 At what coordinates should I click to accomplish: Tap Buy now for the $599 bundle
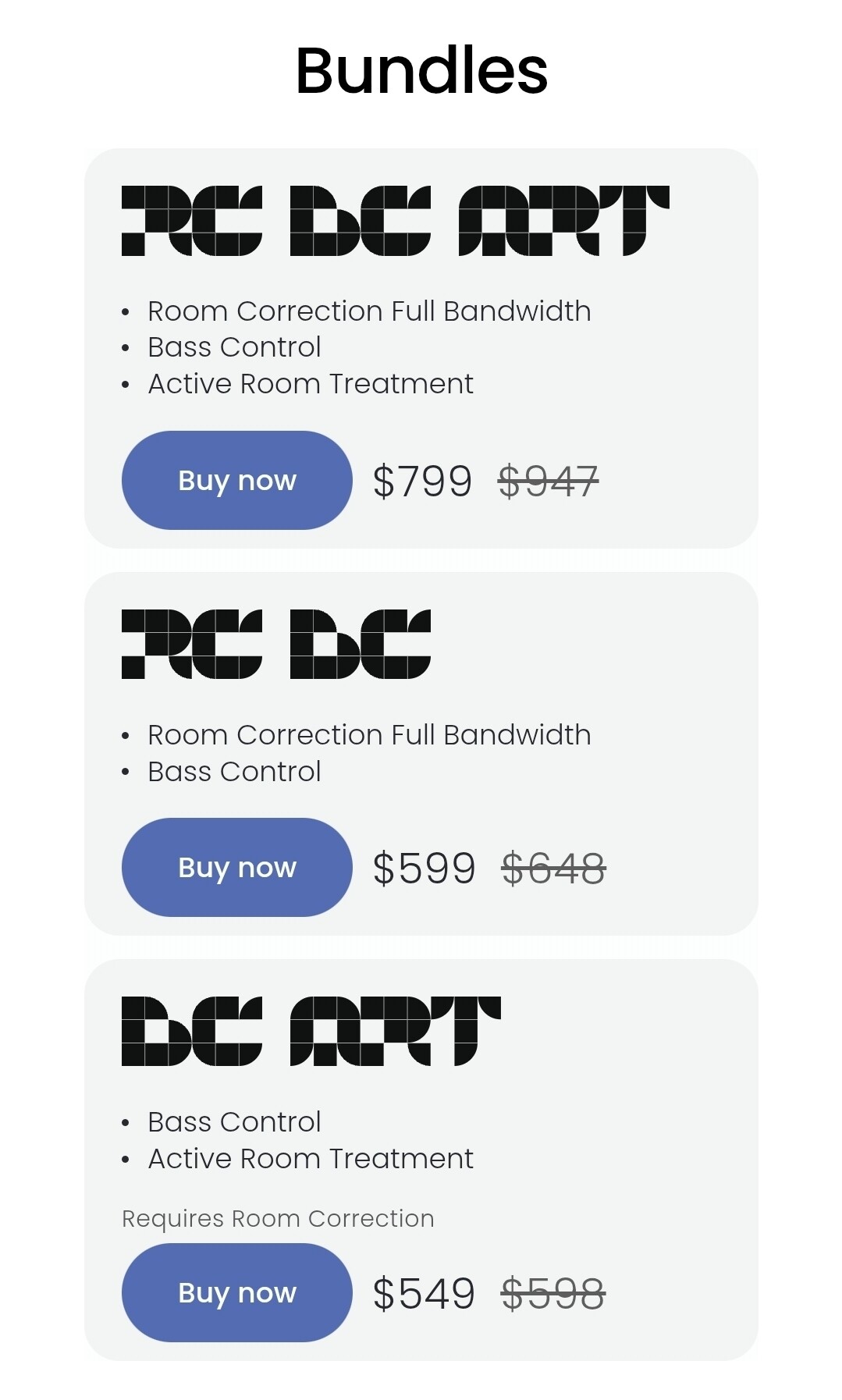point(236,867)
